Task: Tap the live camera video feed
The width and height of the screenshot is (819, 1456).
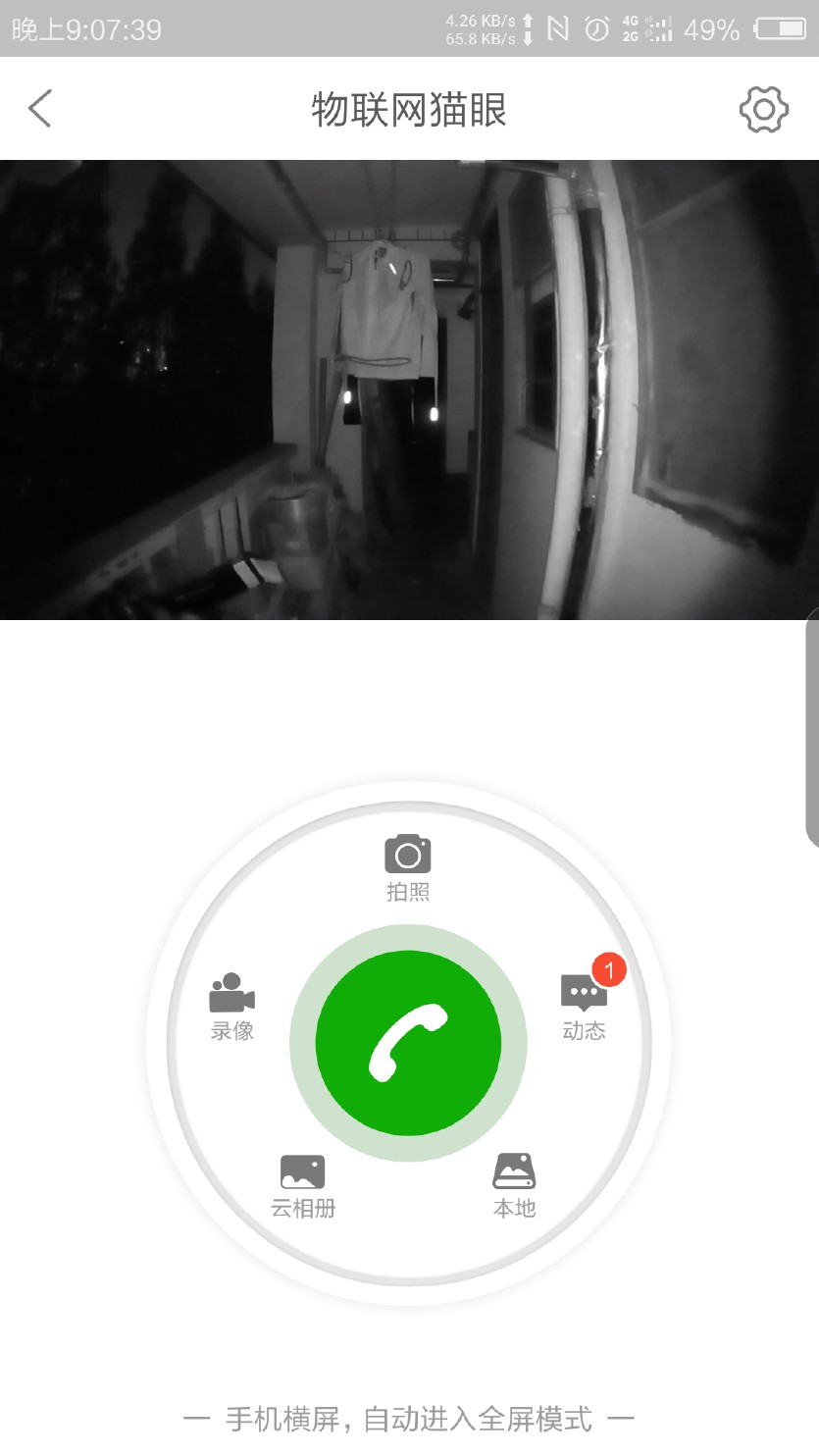Action: tap(409, 390)
